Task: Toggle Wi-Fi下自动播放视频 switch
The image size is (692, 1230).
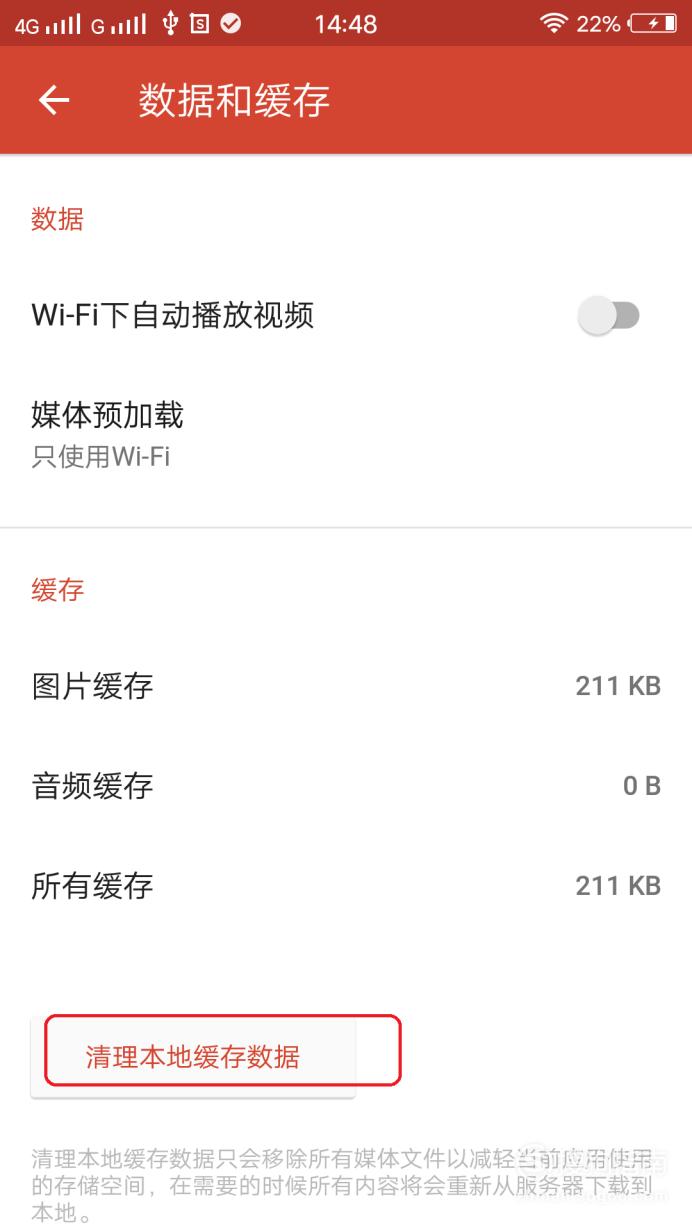Action: tap(610, 316)
